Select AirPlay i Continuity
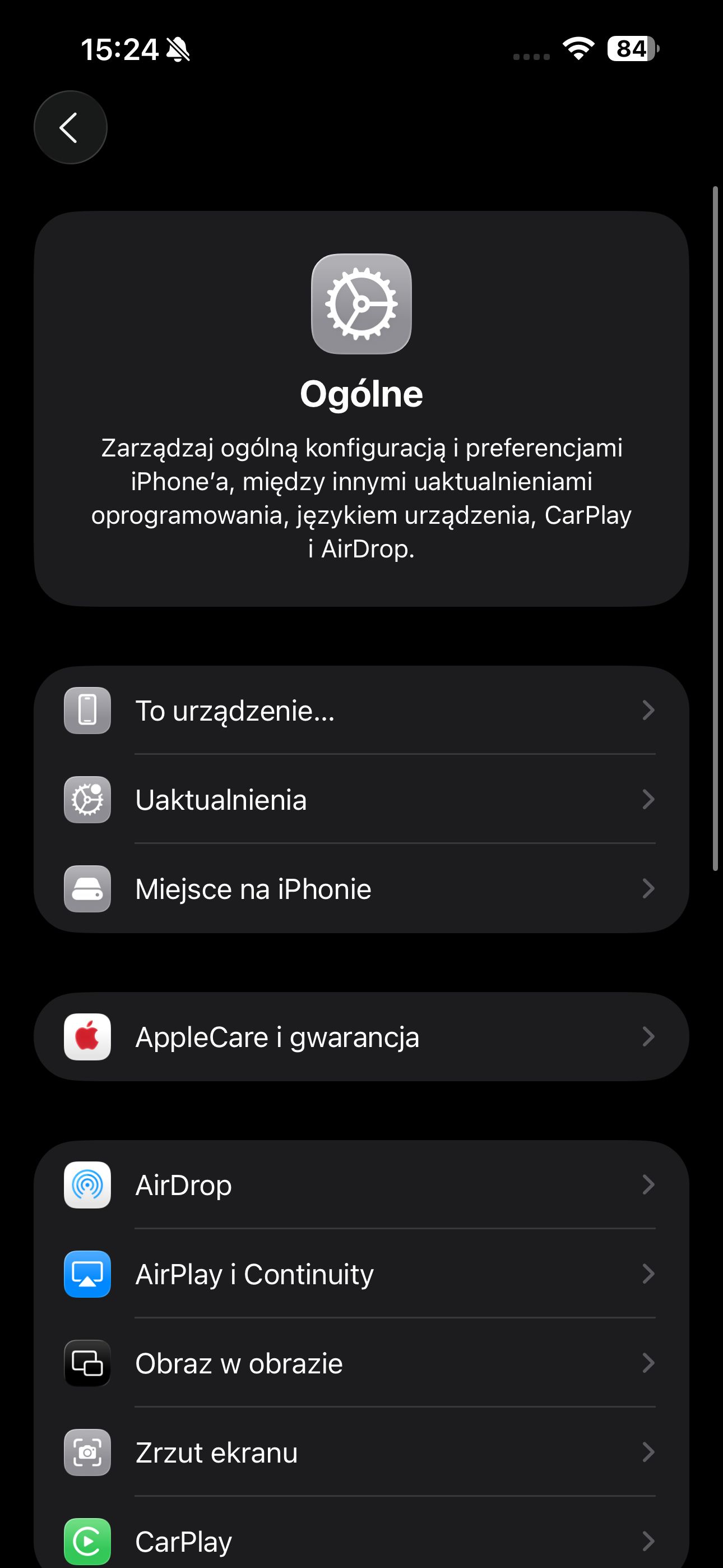 [x=361, y=1274]
